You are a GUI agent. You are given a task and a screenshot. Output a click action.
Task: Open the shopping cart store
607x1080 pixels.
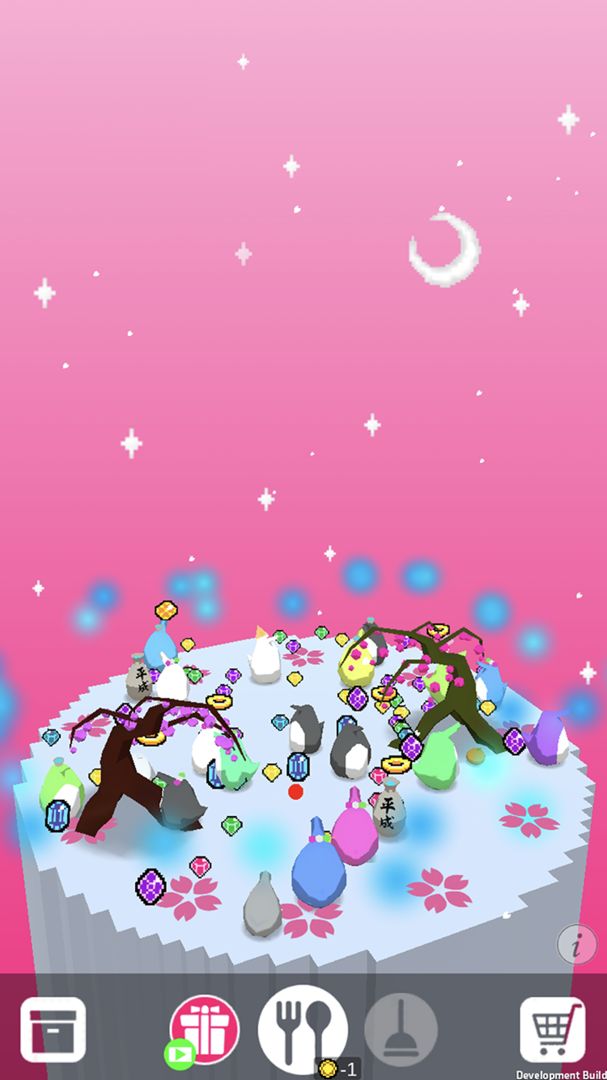tap(552, 1030)
